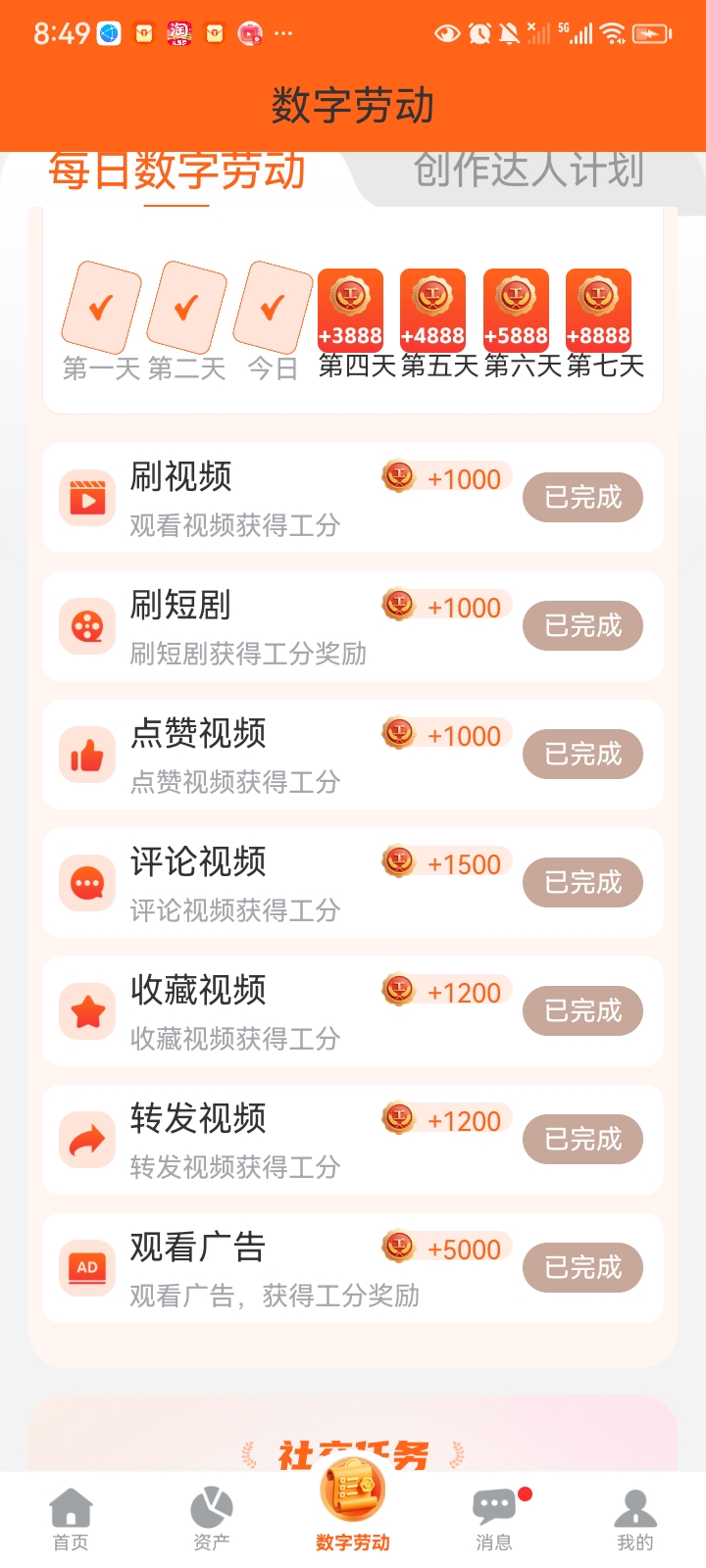This screenshot has height=1568, width=706.
Task: Open the 消息 tab
Action: coord(494,1519)
